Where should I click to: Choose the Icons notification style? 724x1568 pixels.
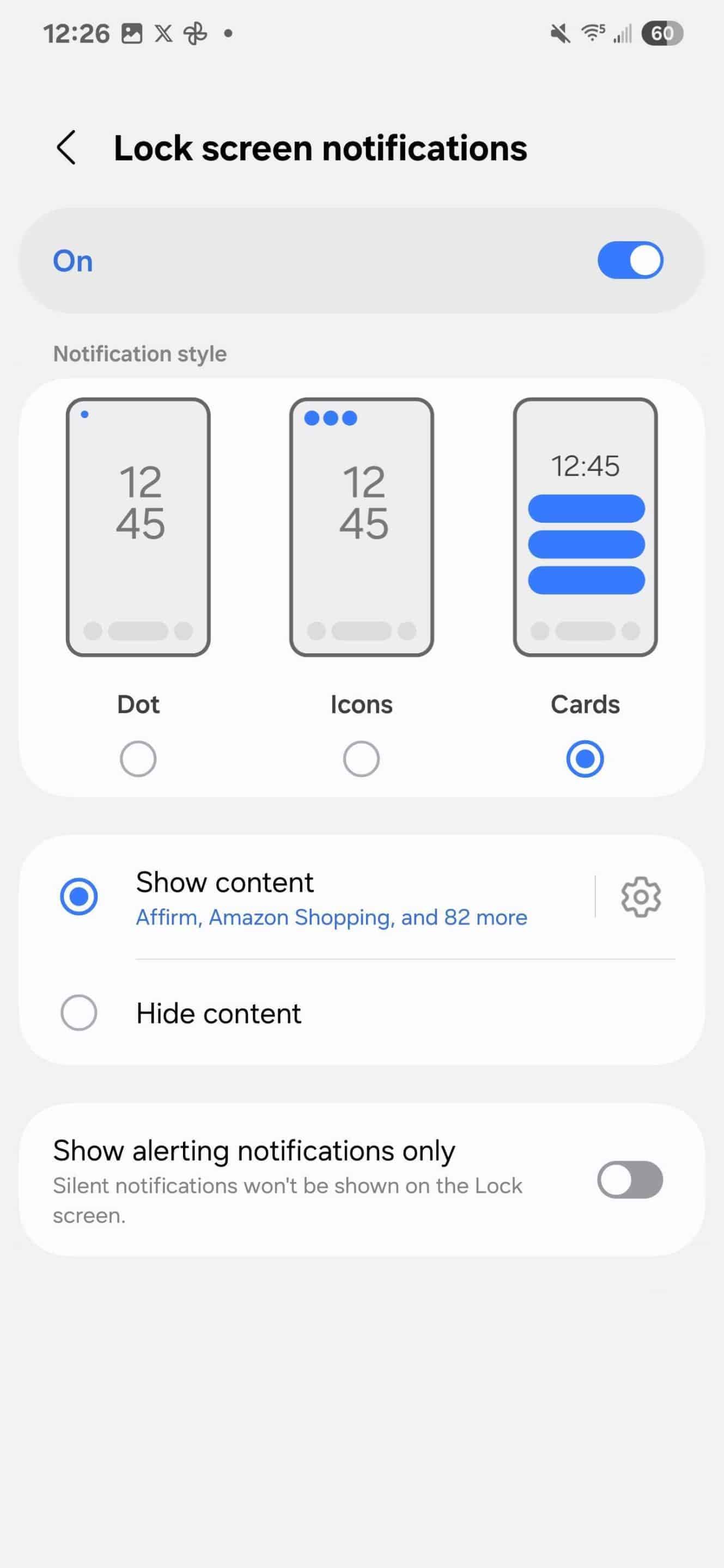click(361, 758)
